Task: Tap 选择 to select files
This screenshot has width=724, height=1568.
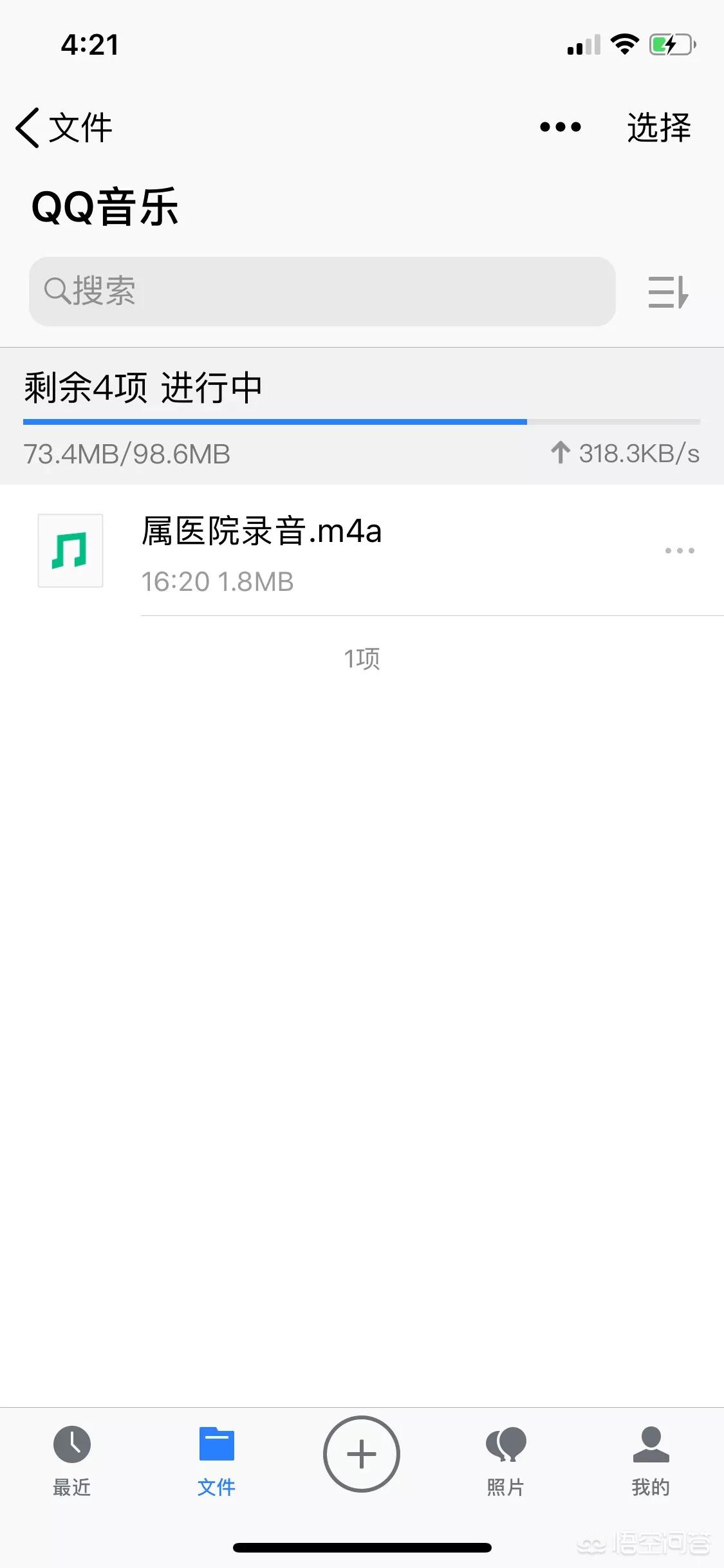Action: (658, 127)
